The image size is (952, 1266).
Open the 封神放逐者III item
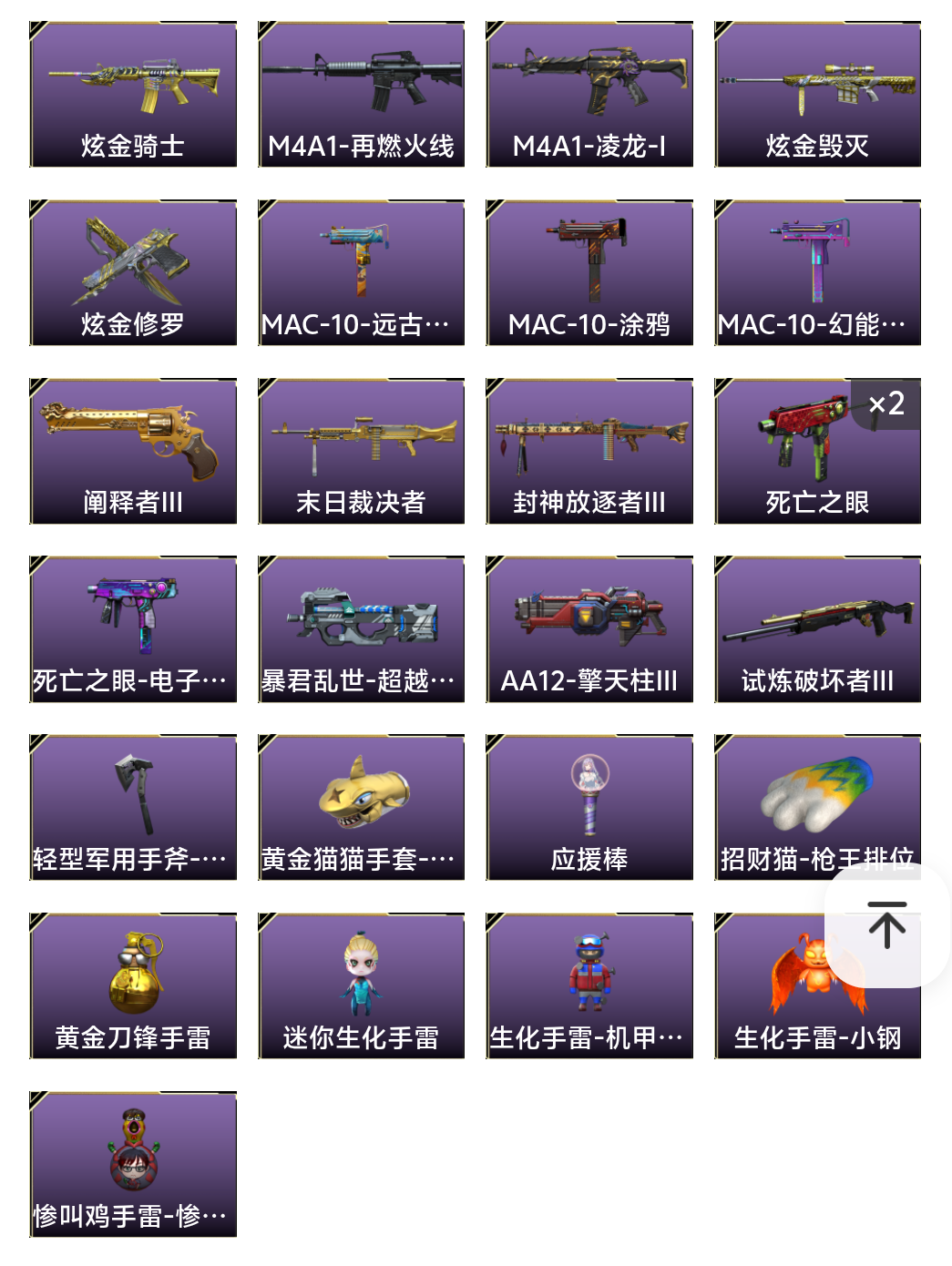pos(589,451)
